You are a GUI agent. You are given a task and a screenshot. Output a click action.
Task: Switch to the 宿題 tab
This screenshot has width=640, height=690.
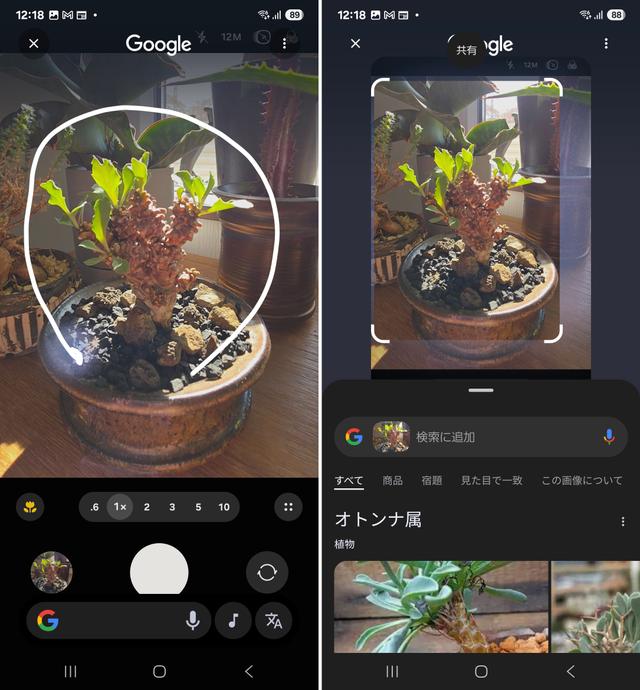pos(432,481)
